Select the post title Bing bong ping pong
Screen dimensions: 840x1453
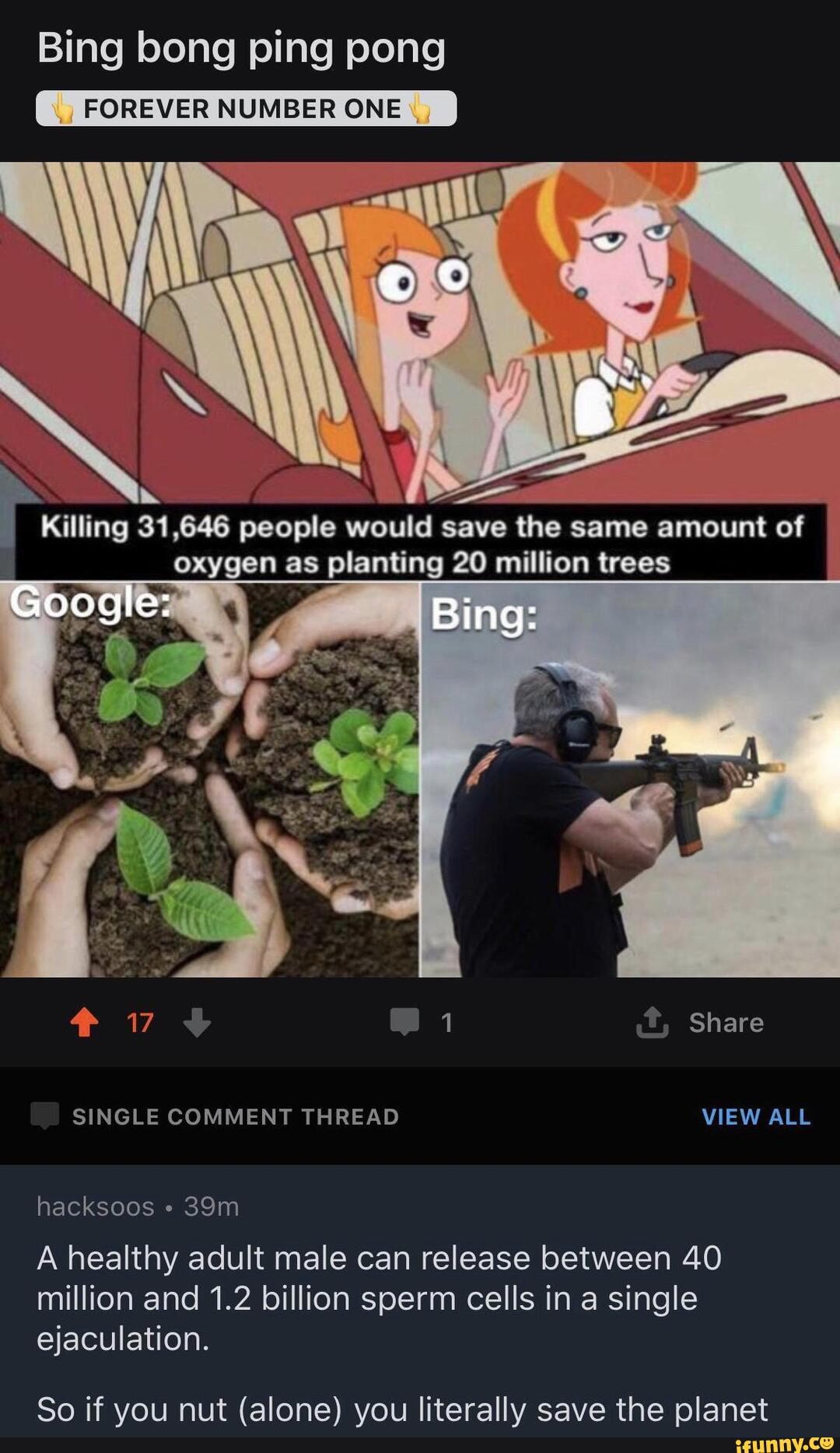point(241,49)
